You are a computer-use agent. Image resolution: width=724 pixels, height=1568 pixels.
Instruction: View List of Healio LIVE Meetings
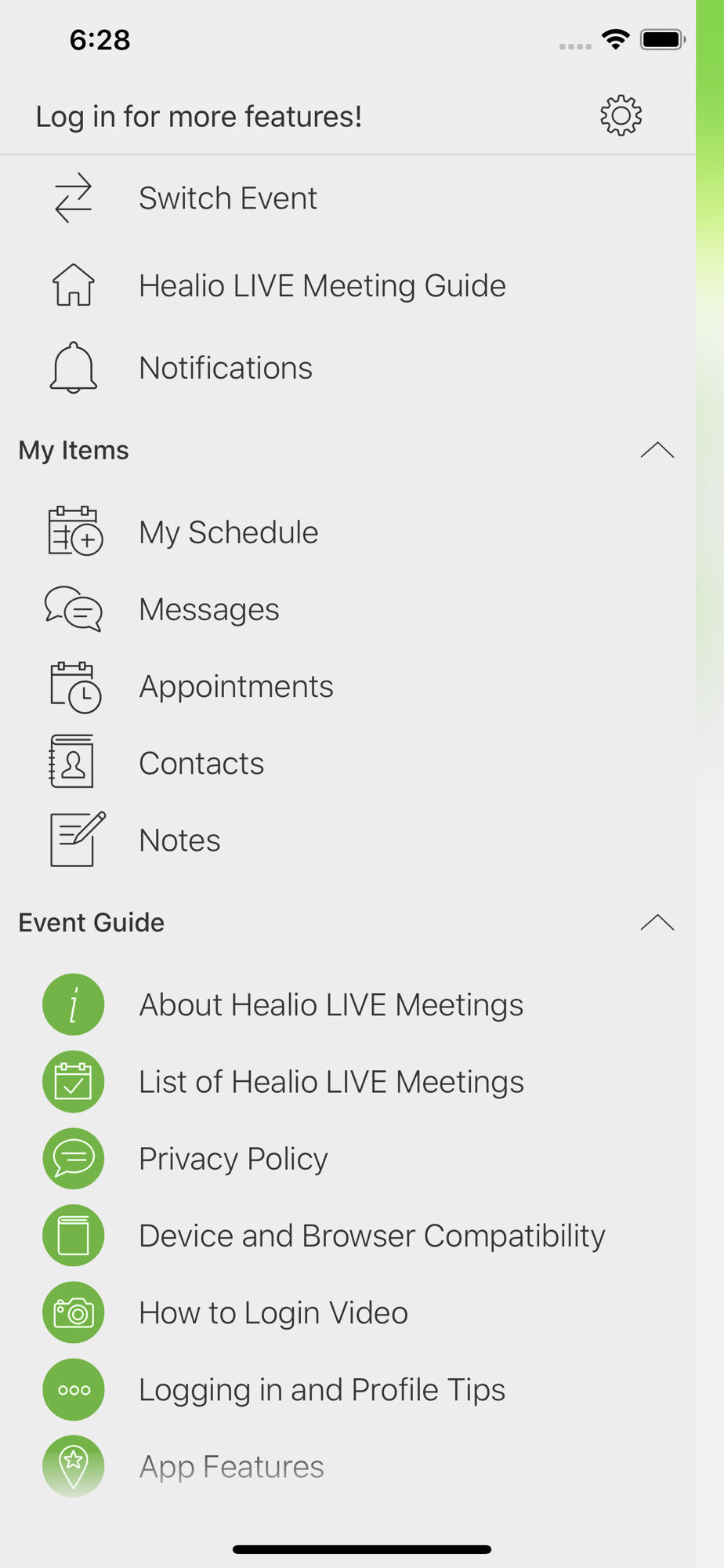tap(348, 1081)
